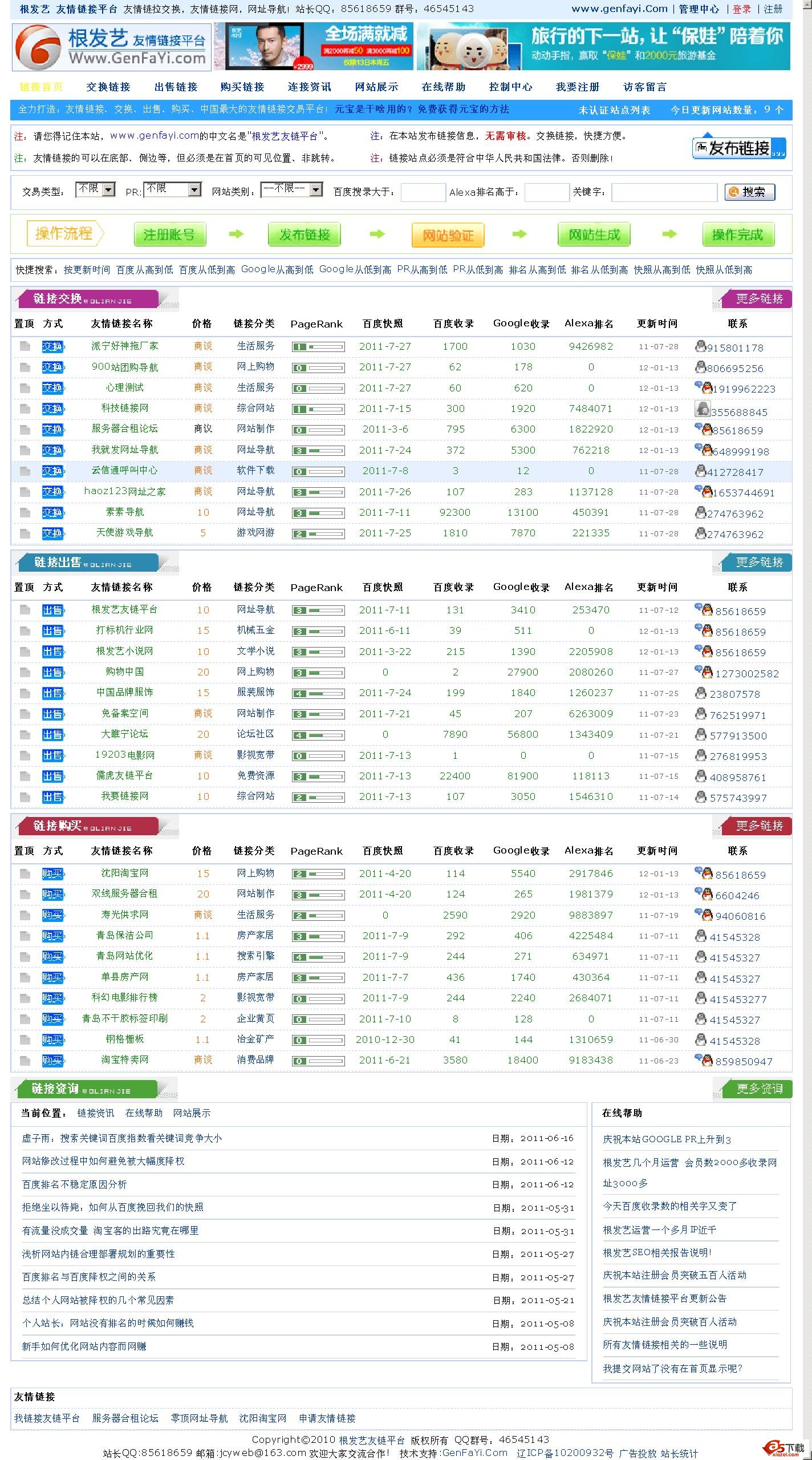This screenshot has width=812, height=1460.
Task: Open the 网站类别 dropdown
Action: click(291, 189)
